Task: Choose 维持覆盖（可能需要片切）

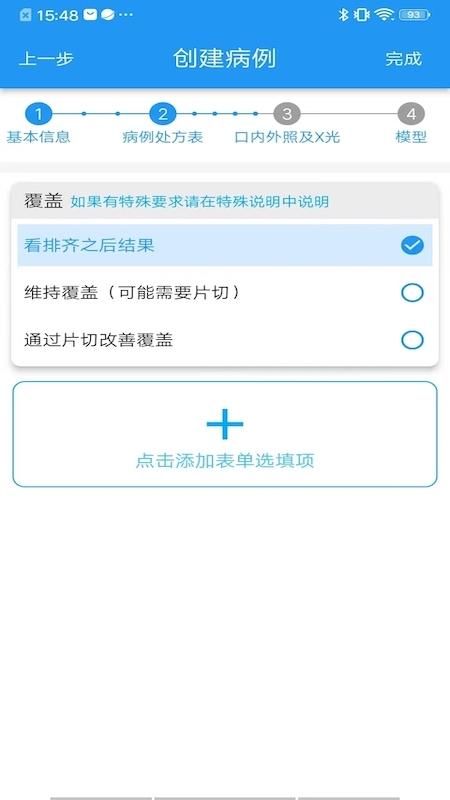Action: point(225,293)
